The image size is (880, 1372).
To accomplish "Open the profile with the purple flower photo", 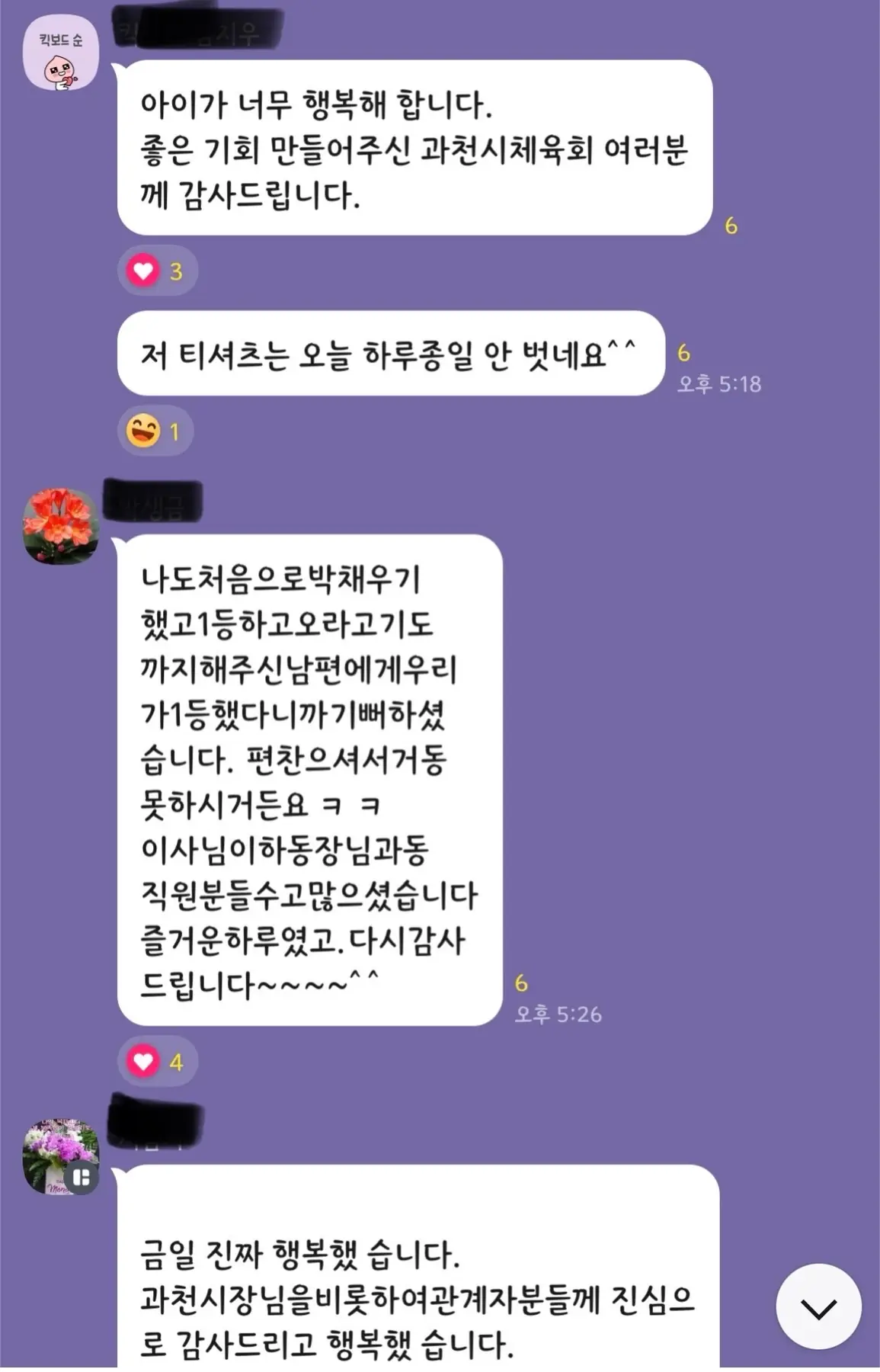I will [61, 1156].
